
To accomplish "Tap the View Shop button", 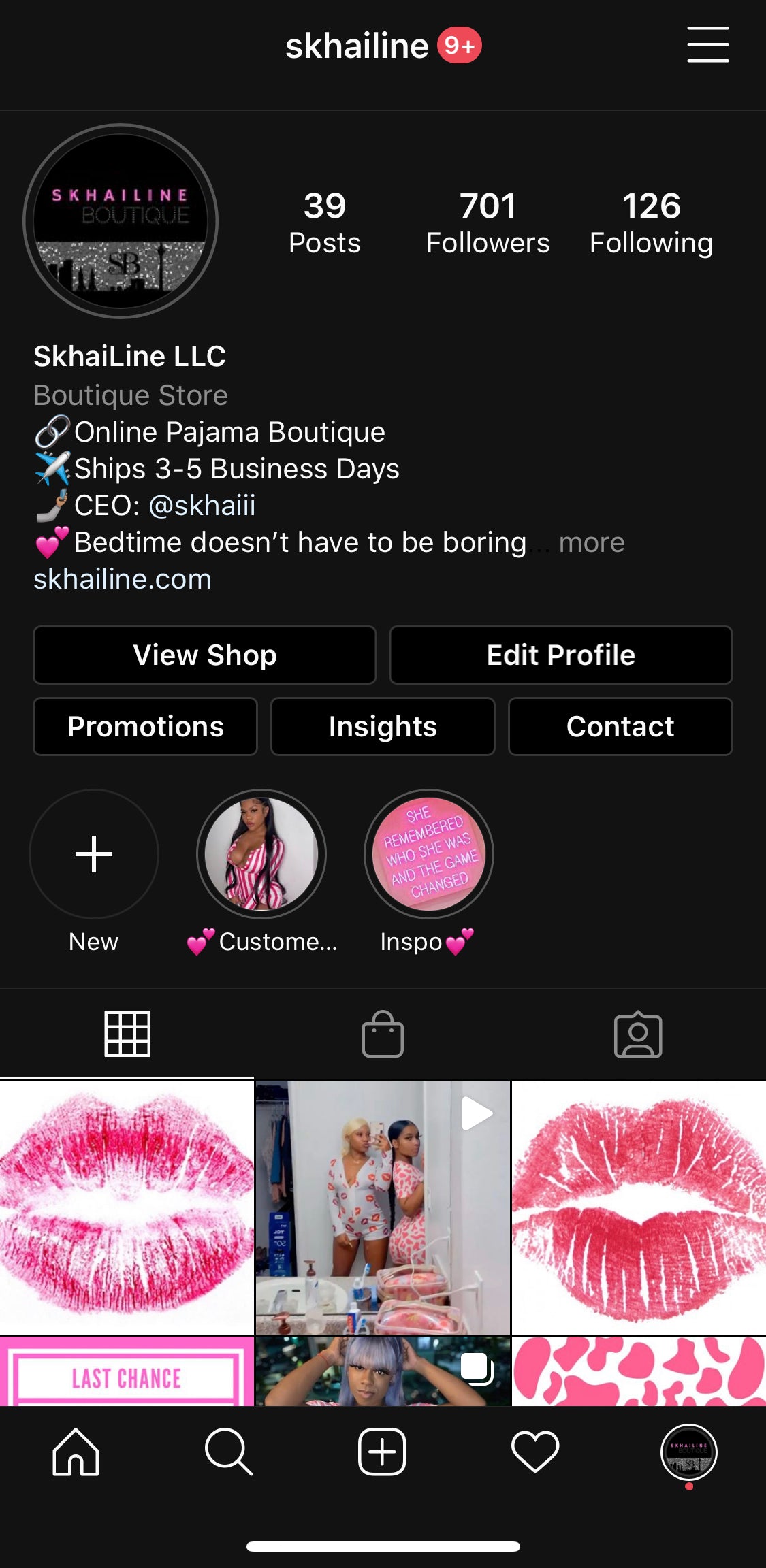I will [x=204, y=655].
